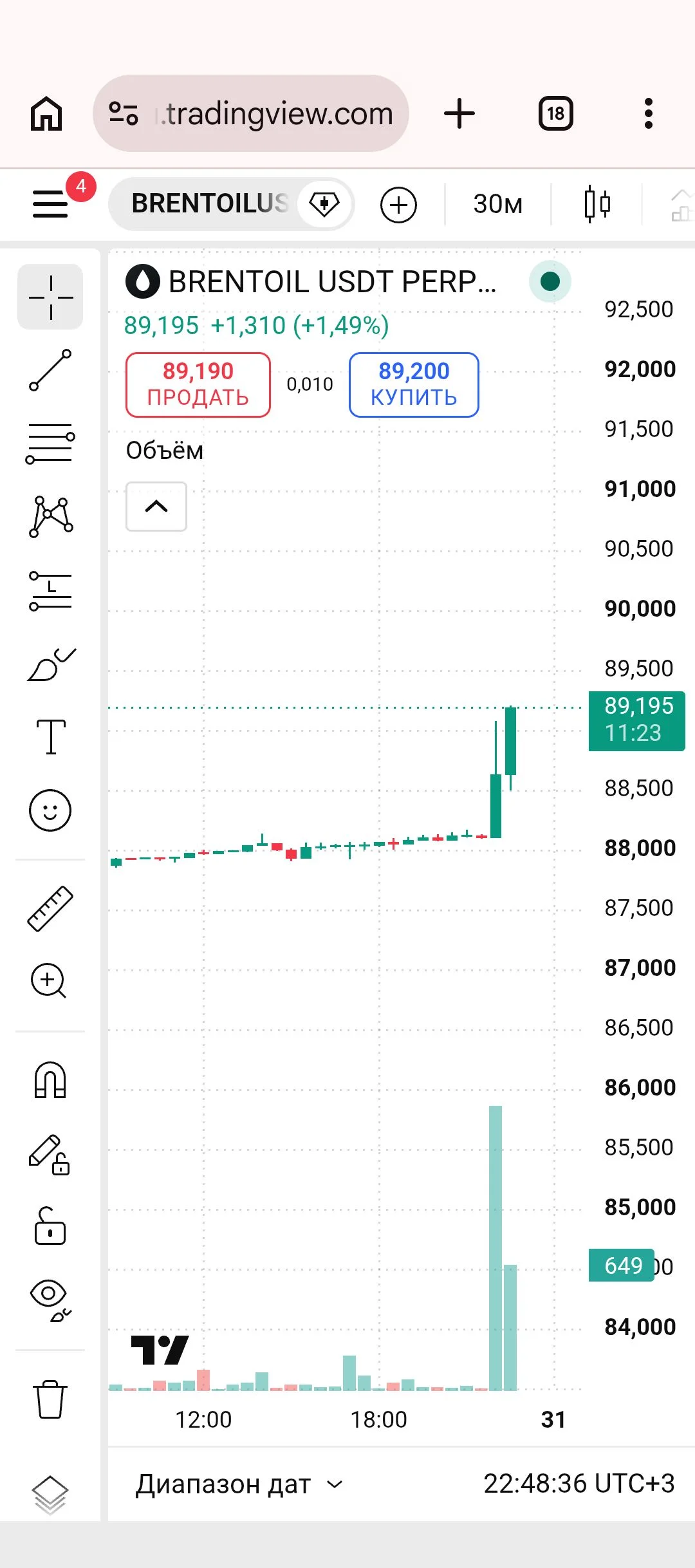The height and width of the screenshot is (1568, 695).
Task: Select the ruler measure tool
Action: (x=50, y=909)
